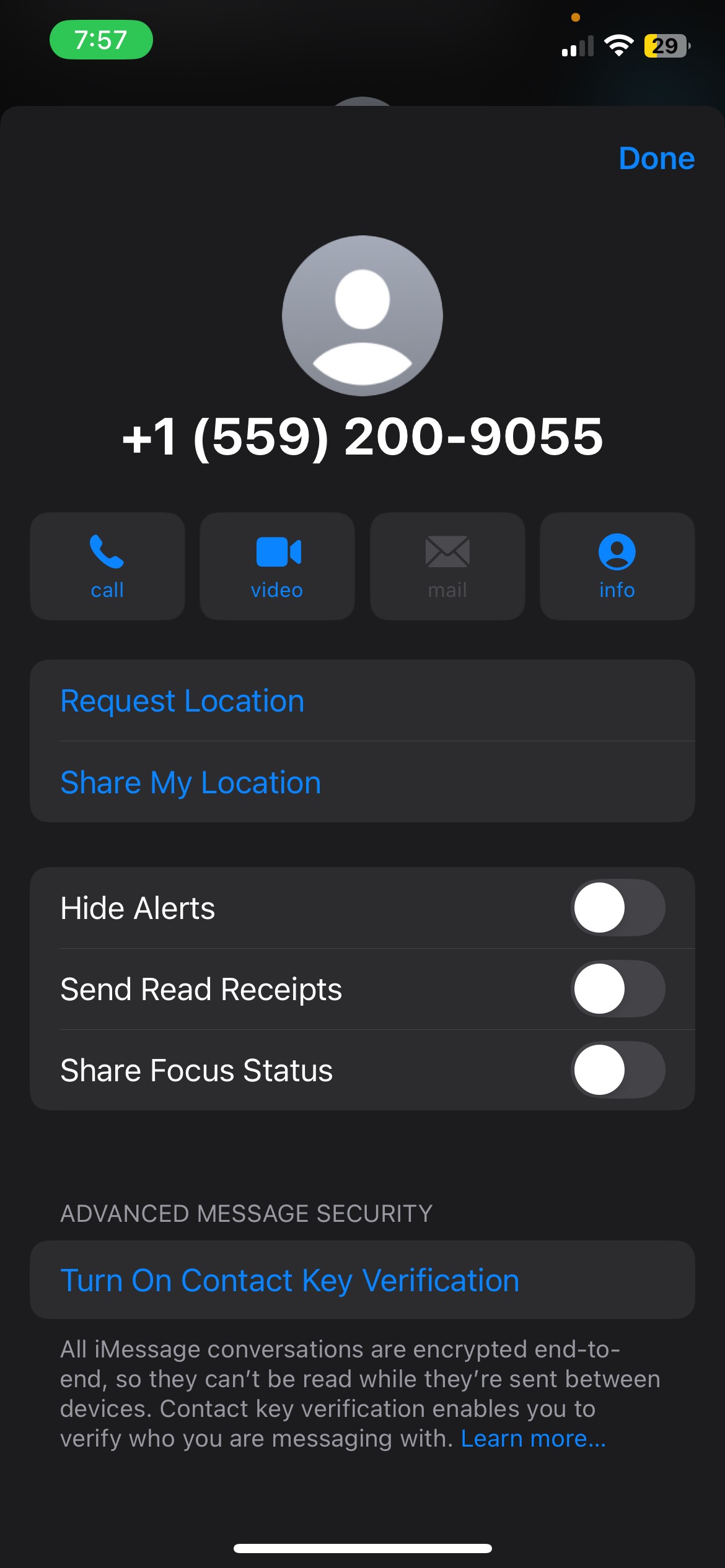This screenshot has height=1568, width=725.
Task: Request Location from this contact
Action: click(182, 700)
